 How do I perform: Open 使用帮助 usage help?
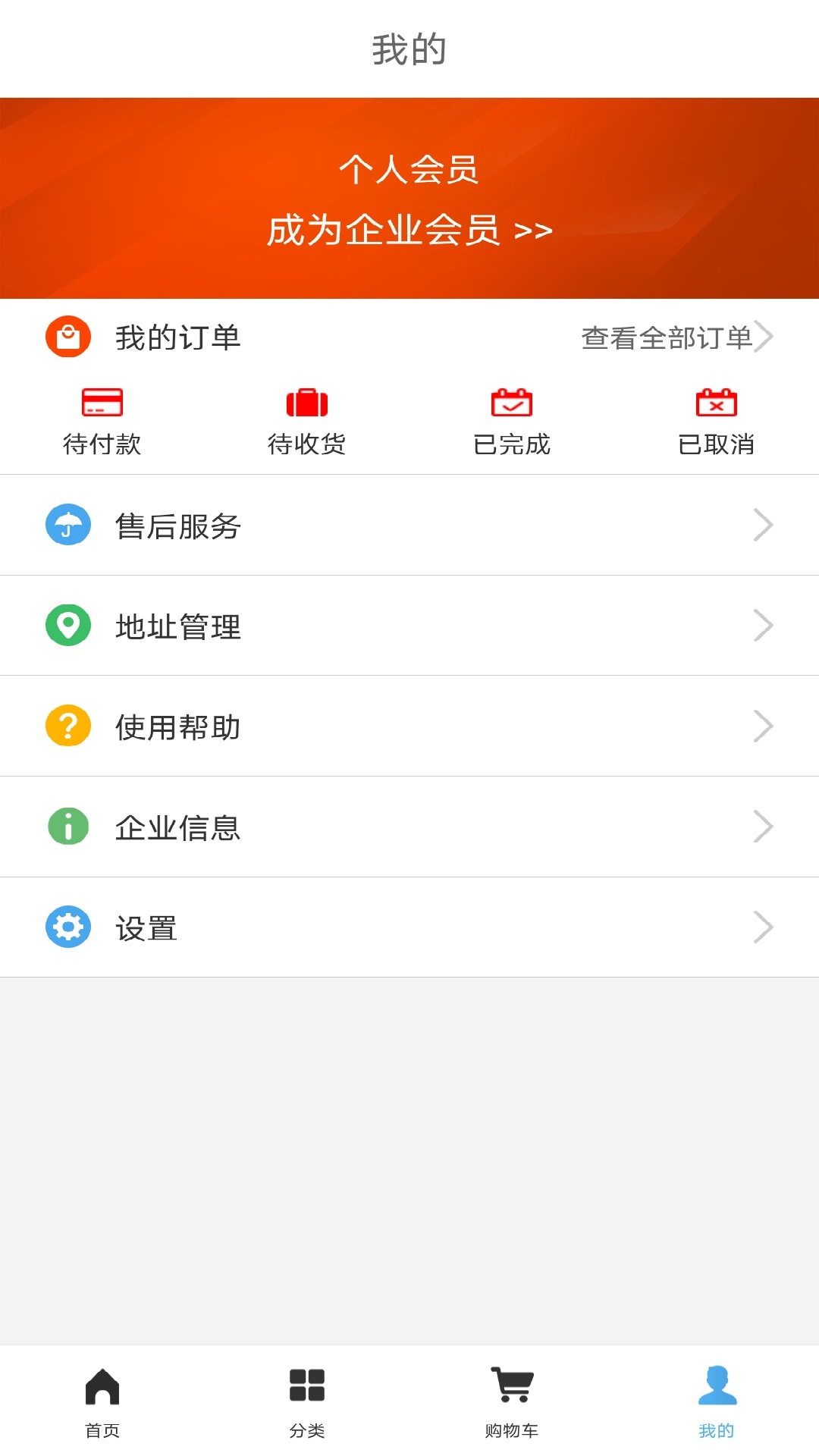click(x=409, y=726)
